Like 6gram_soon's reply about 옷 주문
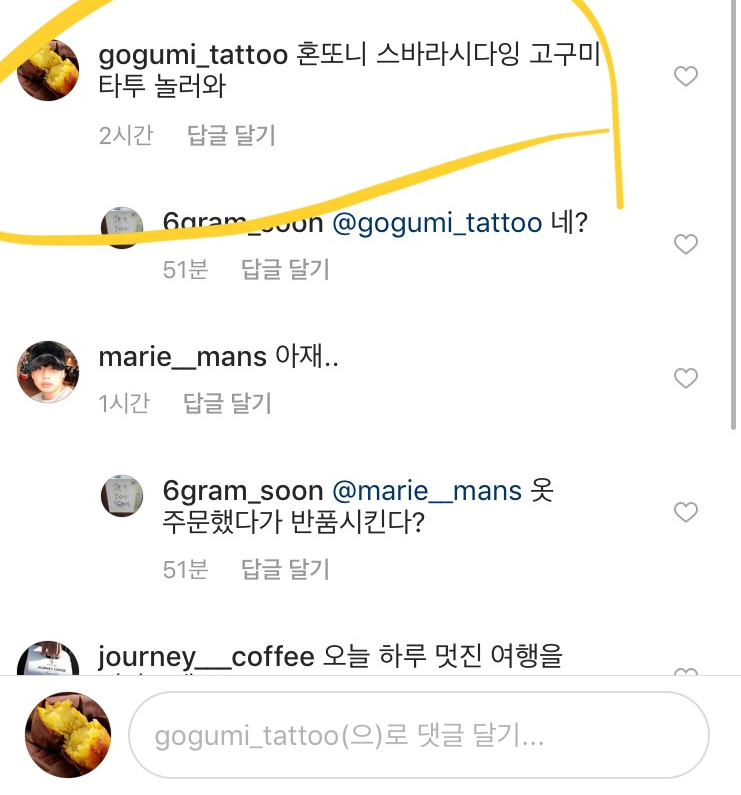The width and height of the screenshot is (741, 795). point(685,512)
